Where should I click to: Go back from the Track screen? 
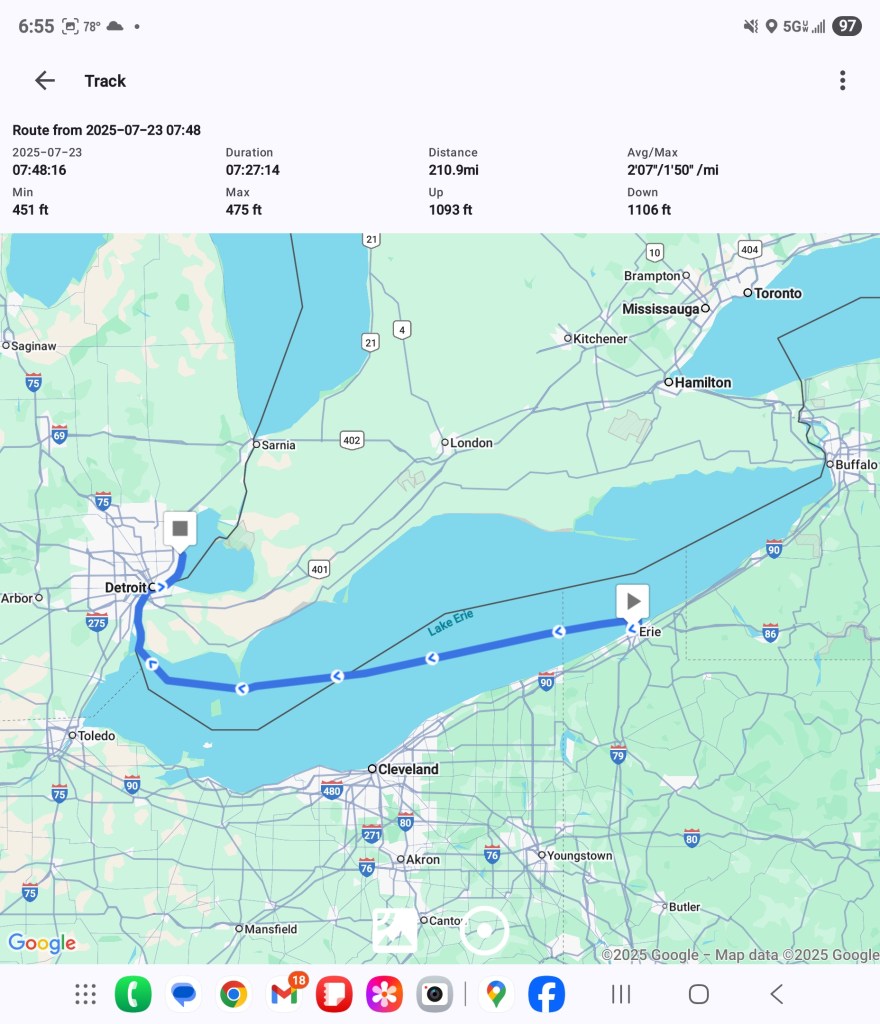(45, 81)
